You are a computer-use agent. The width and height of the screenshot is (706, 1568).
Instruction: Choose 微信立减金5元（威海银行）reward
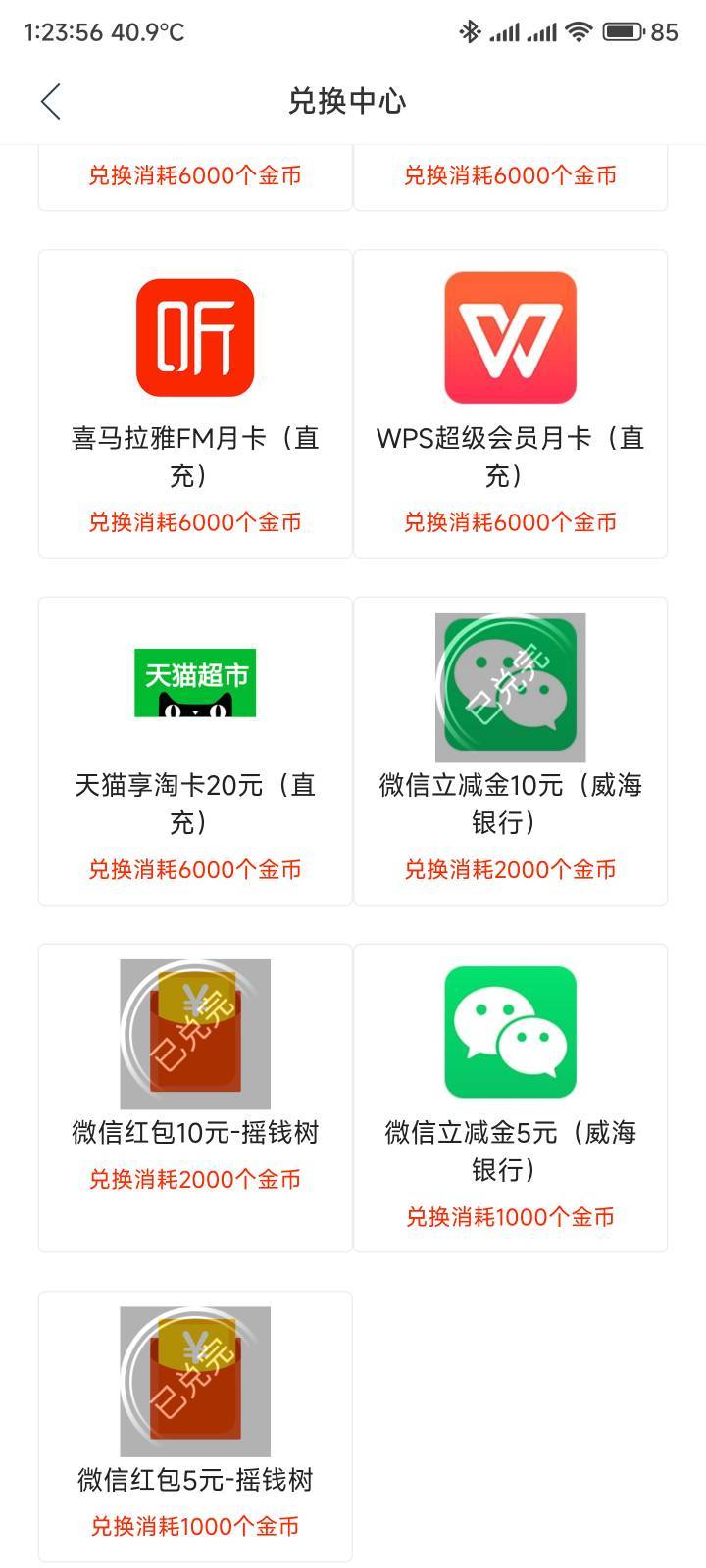(x=510, y=1098)
